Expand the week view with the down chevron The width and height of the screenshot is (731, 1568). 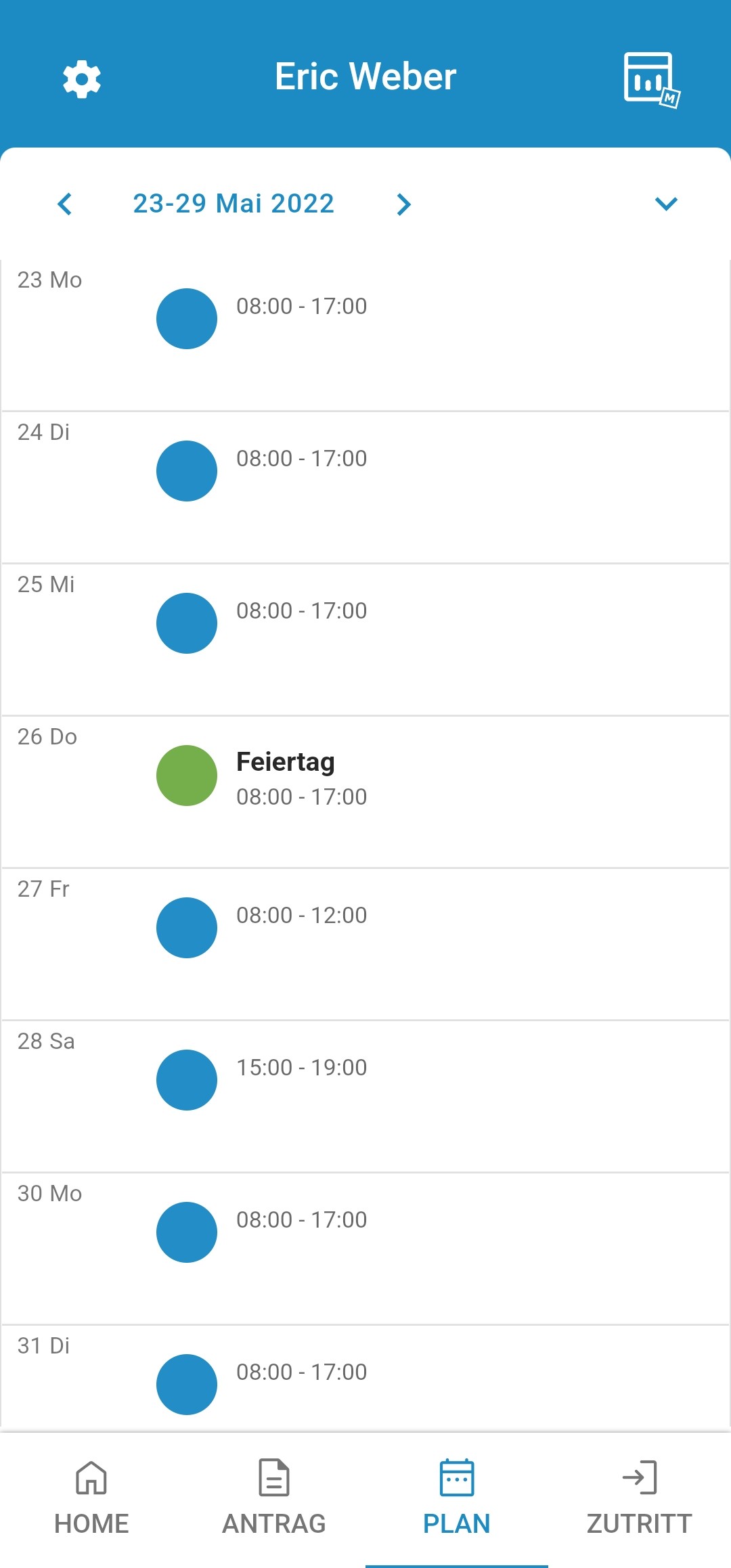[x=666, y=204]
